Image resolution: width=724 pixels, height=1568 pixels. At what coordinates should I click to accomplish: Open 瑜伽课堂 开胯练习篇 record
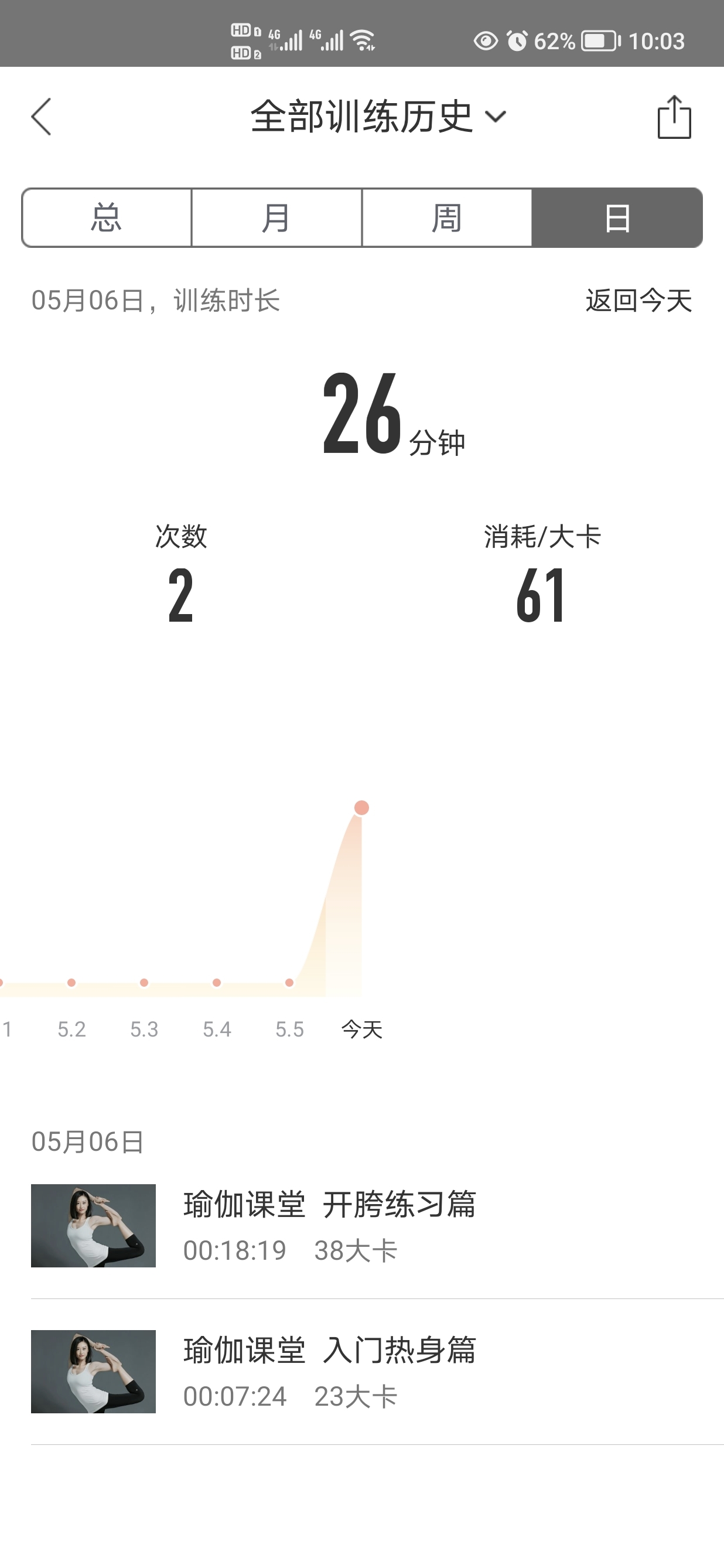(x=377, y=1226)
